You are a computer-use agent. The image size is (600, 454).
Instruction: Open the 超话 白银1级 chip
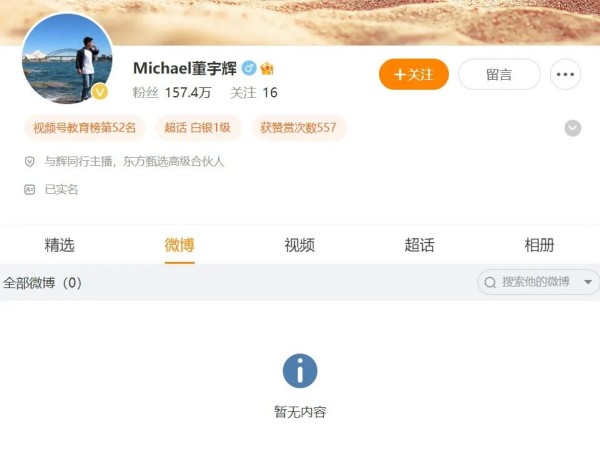pos(197,128)
